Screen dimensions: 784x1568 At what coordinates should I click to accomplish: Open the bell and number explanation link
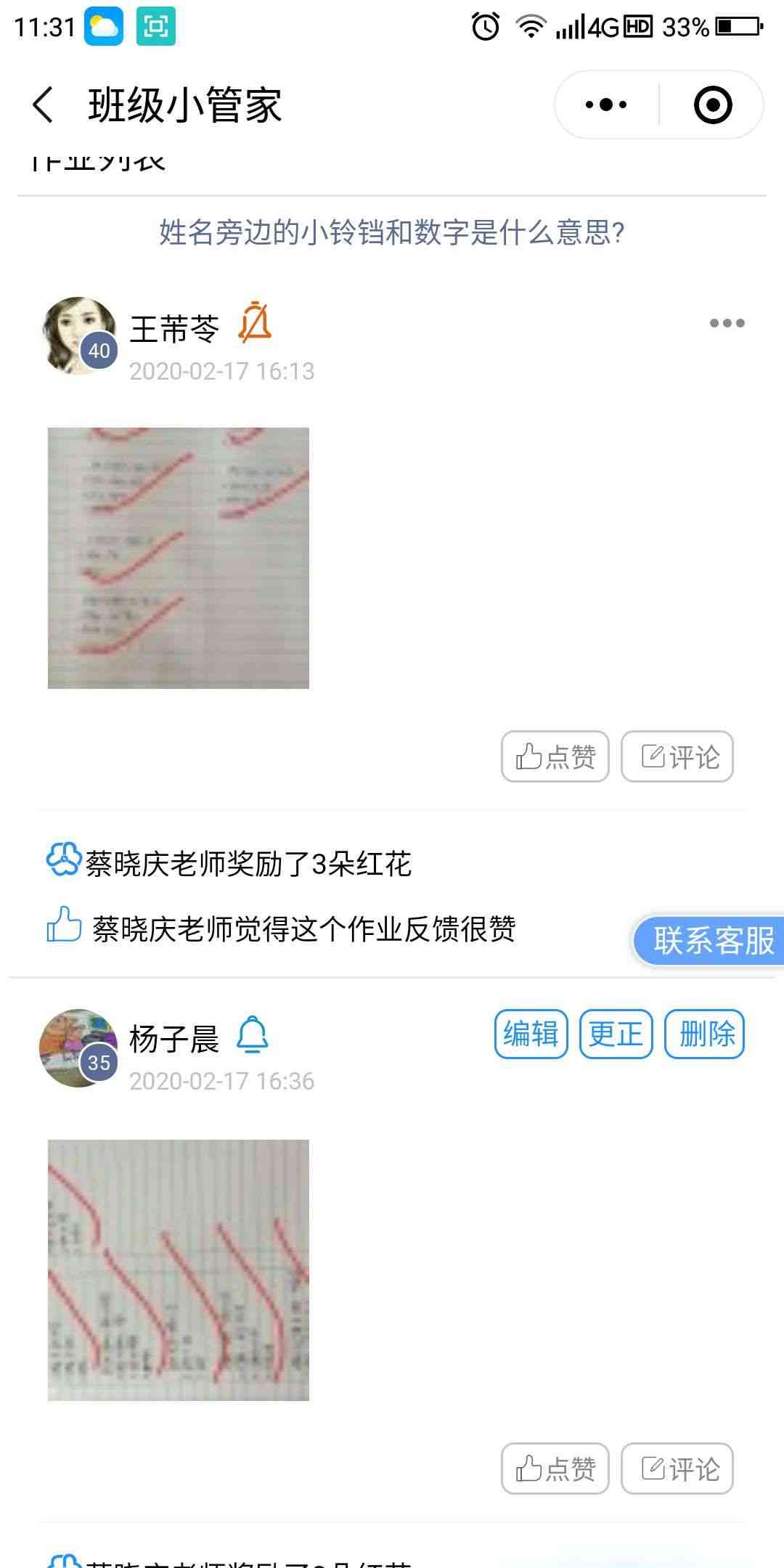click(x=392, y=233)
